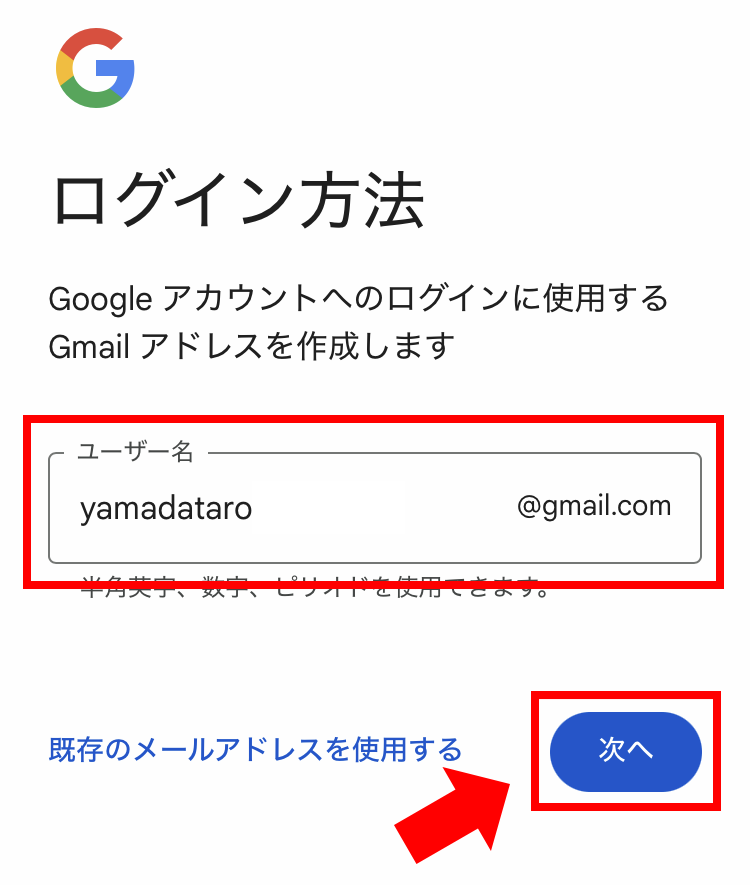Click the red highlight box around the username field
The height and width of the screenshot is (885, 750).
click(x=375, y=420)
